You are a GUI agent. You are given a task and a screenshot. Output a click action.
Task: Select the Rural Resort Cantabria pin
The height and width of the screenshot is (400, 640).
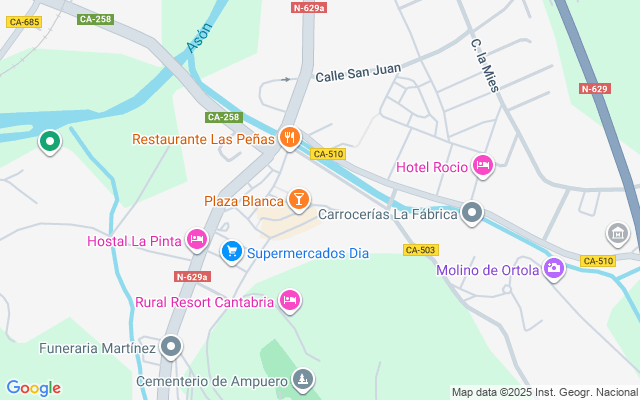tap(290, 300)
